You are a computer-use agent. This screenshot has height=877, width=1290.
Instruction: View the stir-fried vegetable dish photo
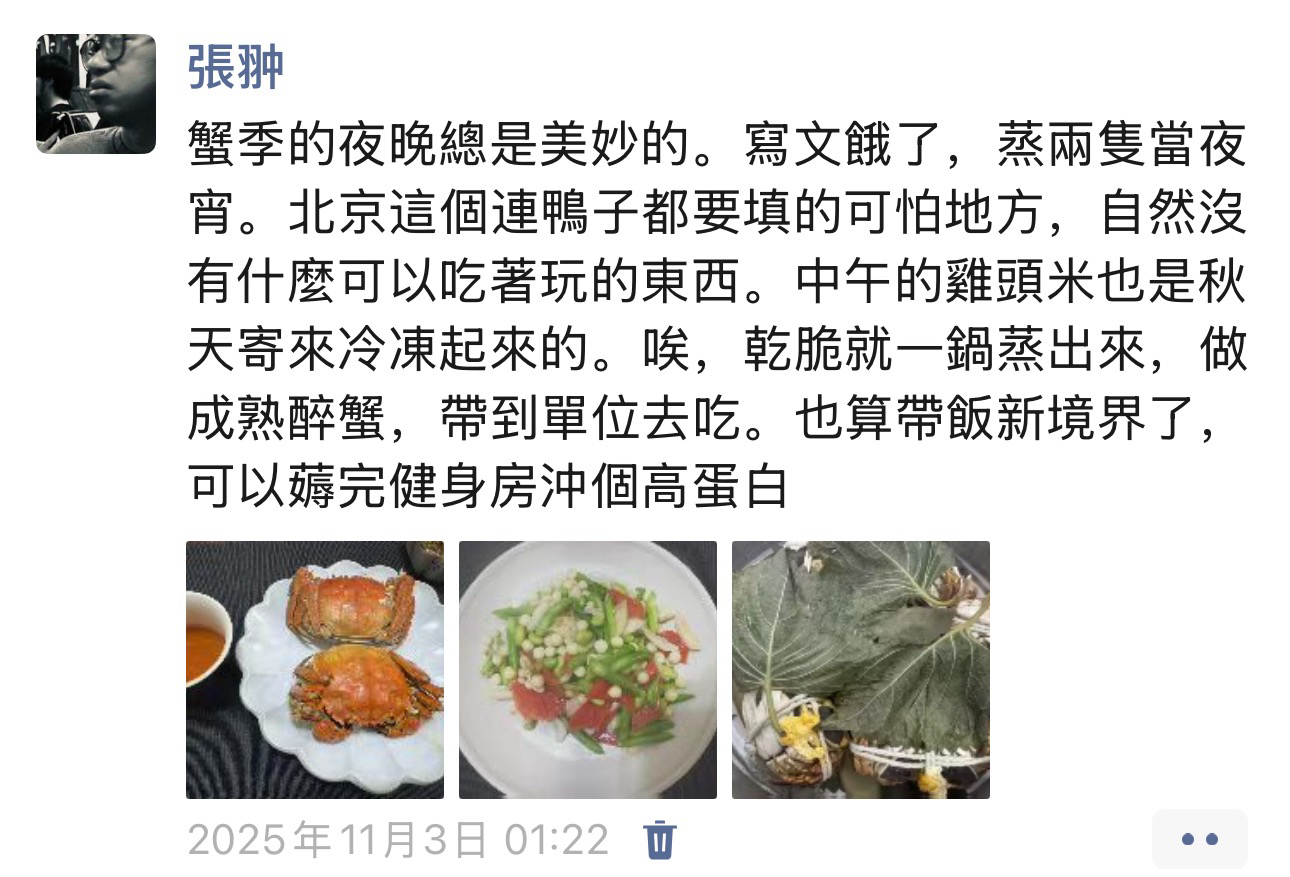(588, 669)
